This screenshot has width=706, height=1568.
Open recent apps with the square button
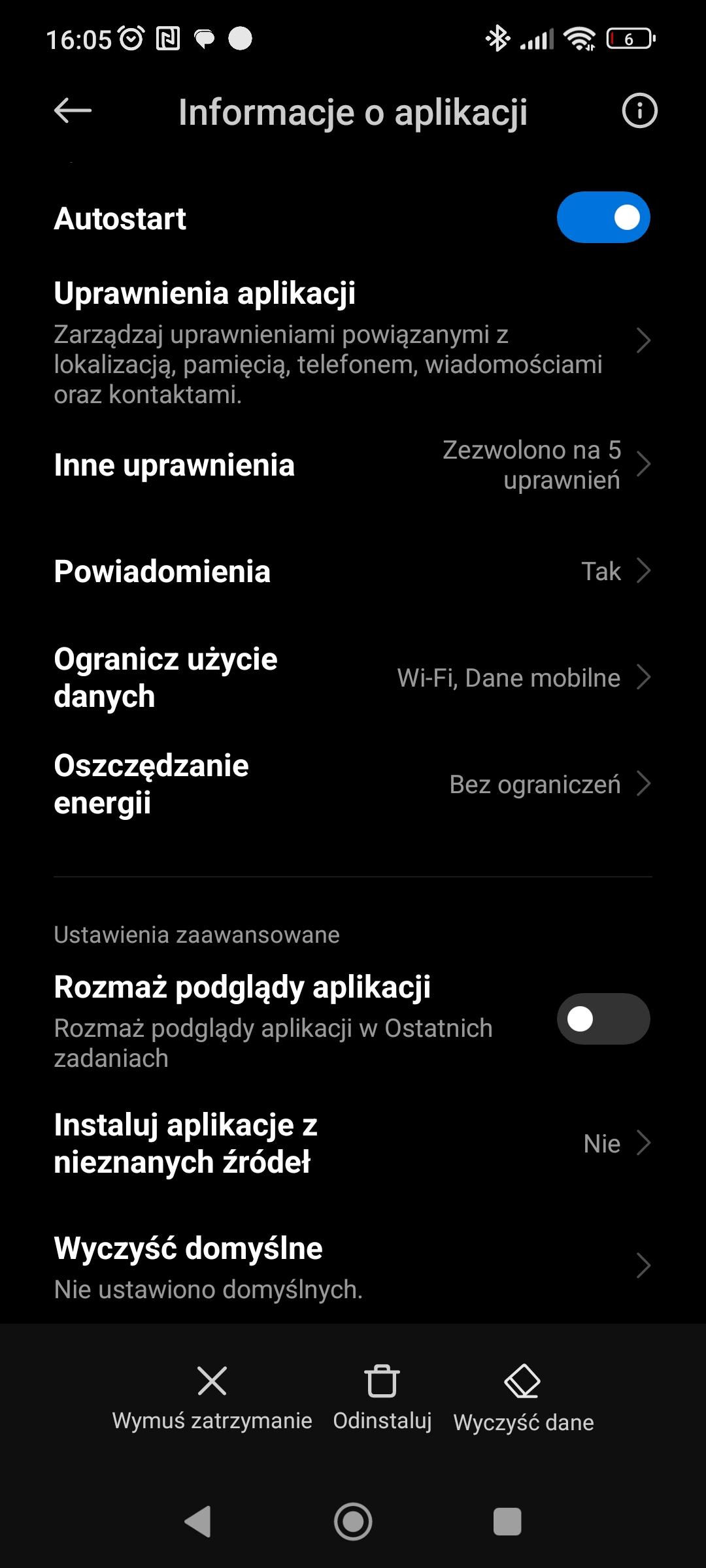(507, 1522)
